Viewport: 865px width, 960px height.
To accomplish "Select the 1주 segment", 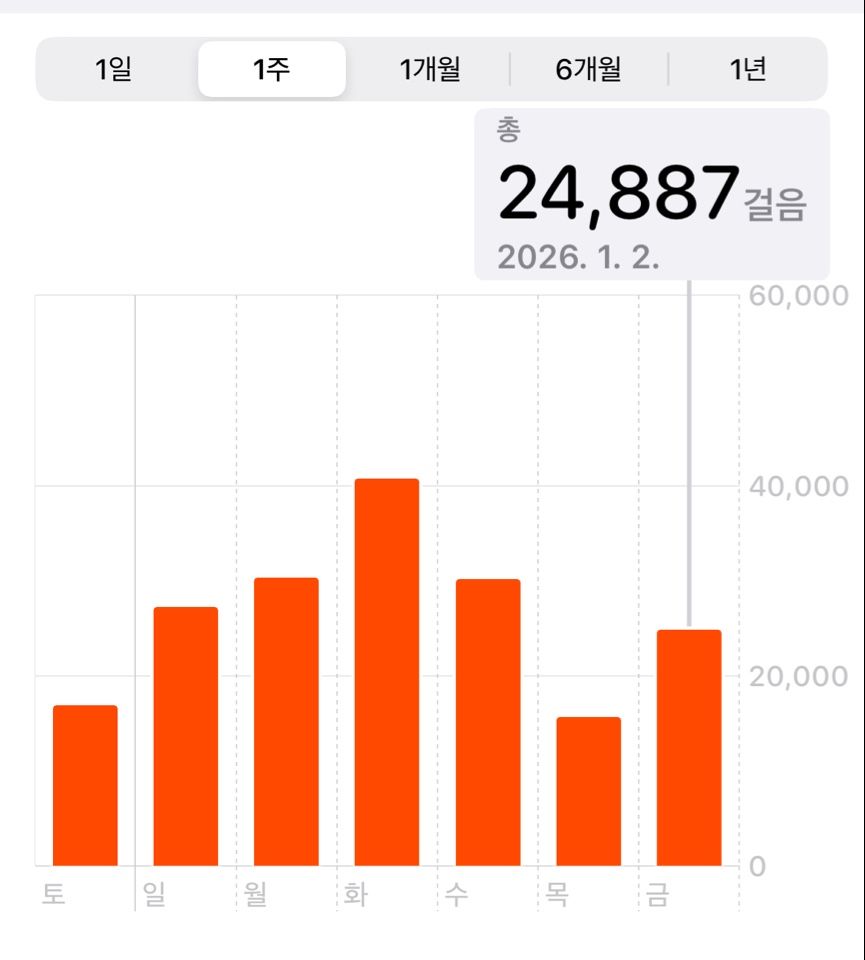I will tap(272, 70).
